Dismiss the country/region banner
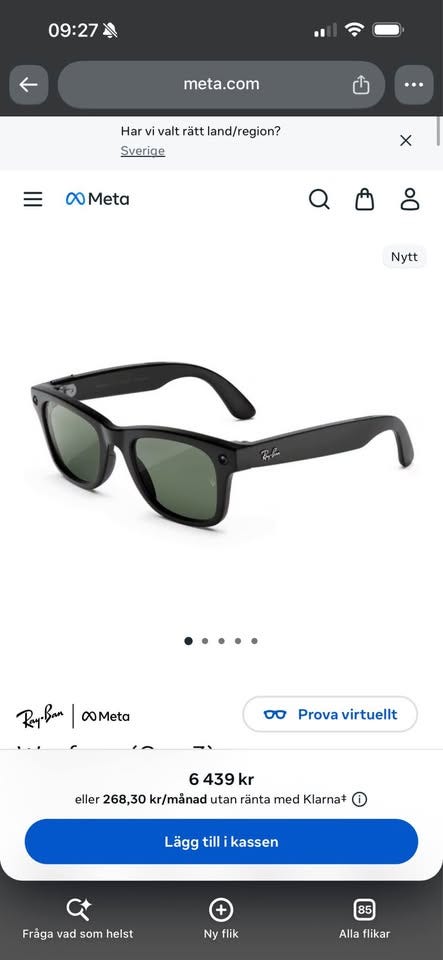The height and width of the screenshot is (960, 443). pyautogui.click(x=406, y=140)
